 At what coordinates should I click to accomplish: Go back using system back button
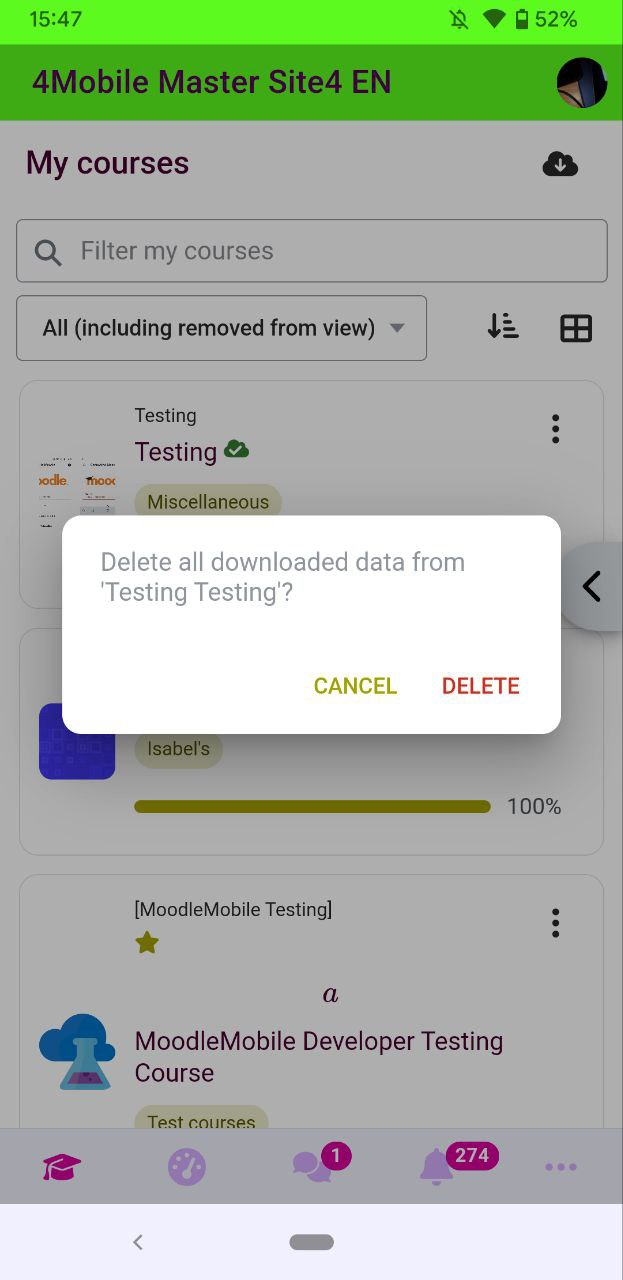[x=138, y=1242]
